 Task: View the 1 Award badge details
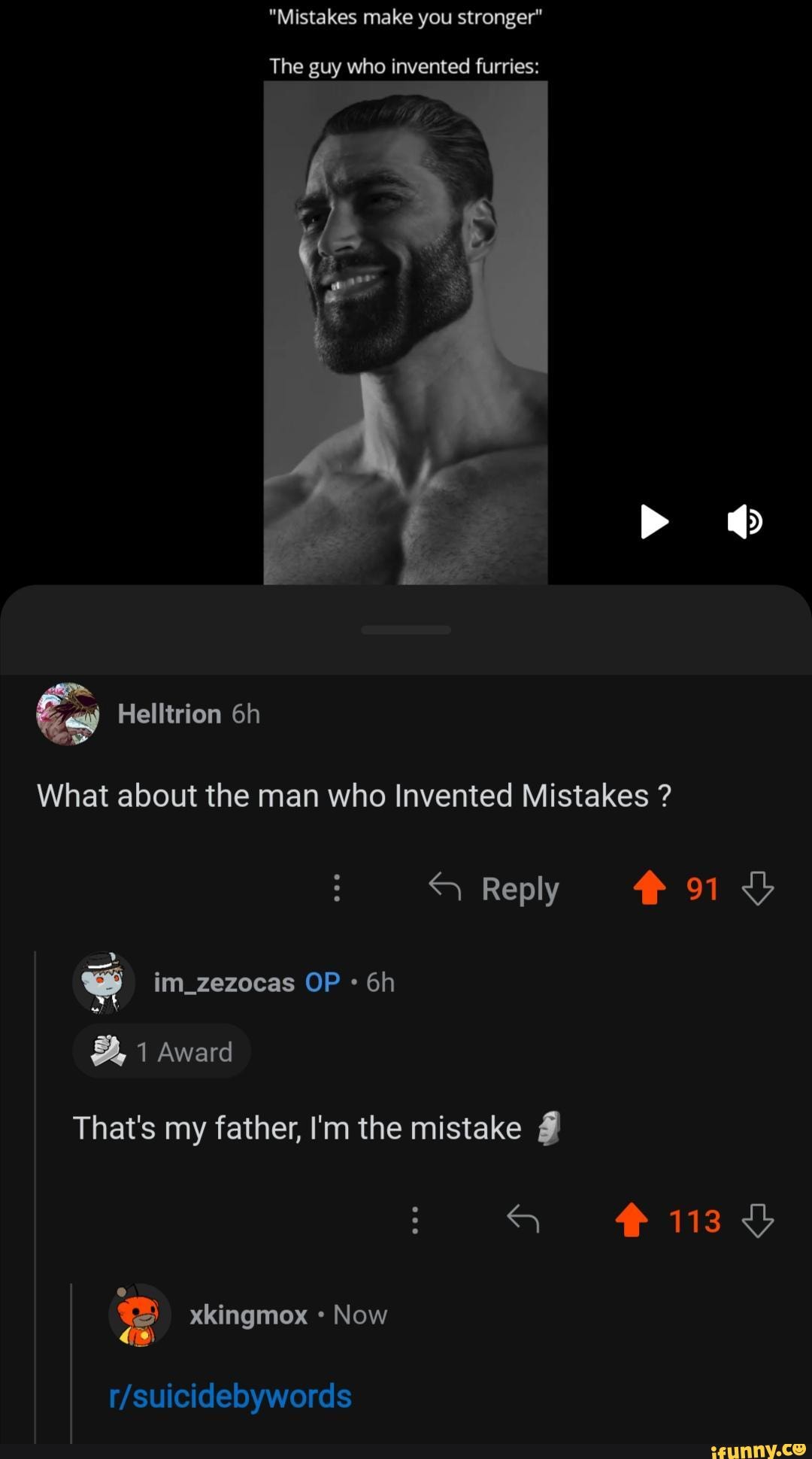162,1051
